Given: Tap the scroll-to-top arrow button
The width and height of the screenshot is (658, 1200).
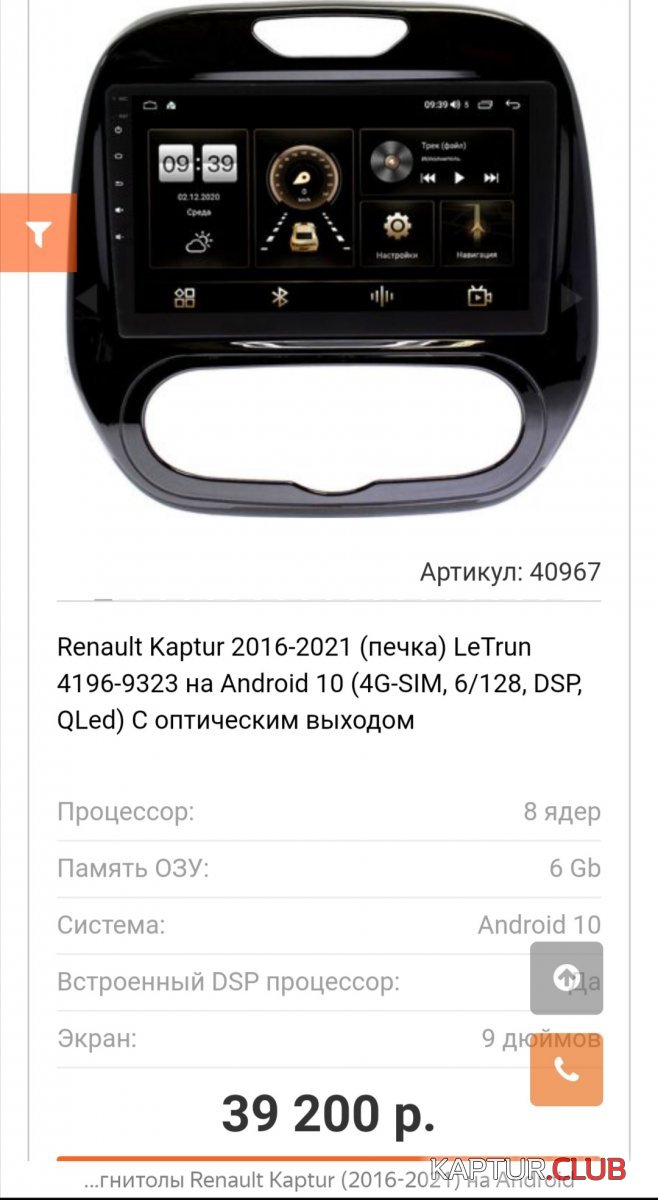Looking at the screenshot, I should 566,978.
